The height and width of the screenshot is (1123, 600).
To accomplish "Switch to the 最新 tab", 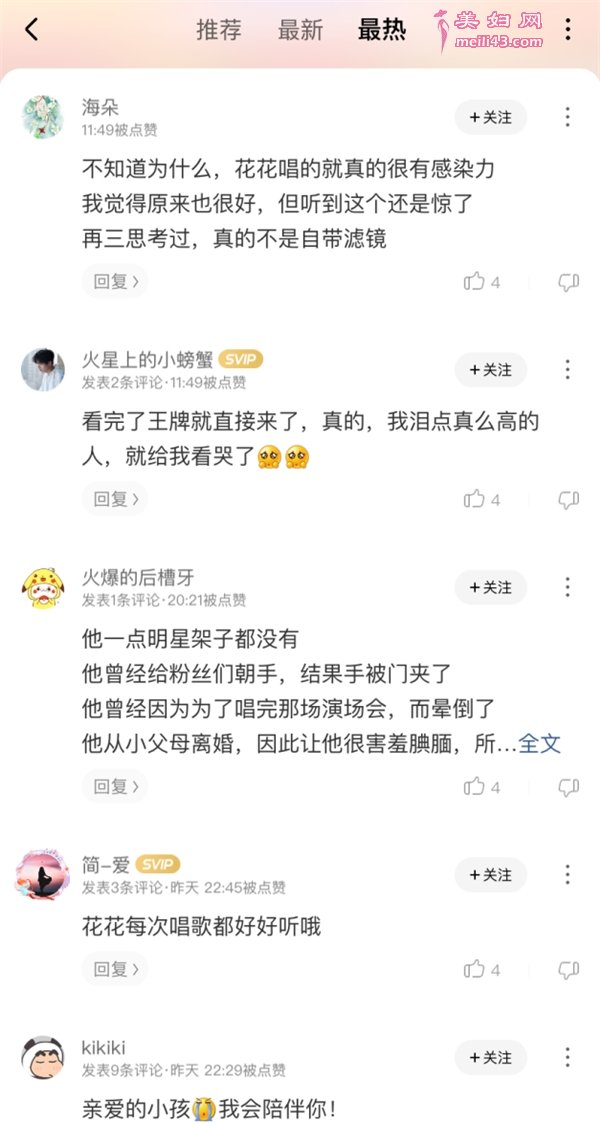I will (300, 30).
